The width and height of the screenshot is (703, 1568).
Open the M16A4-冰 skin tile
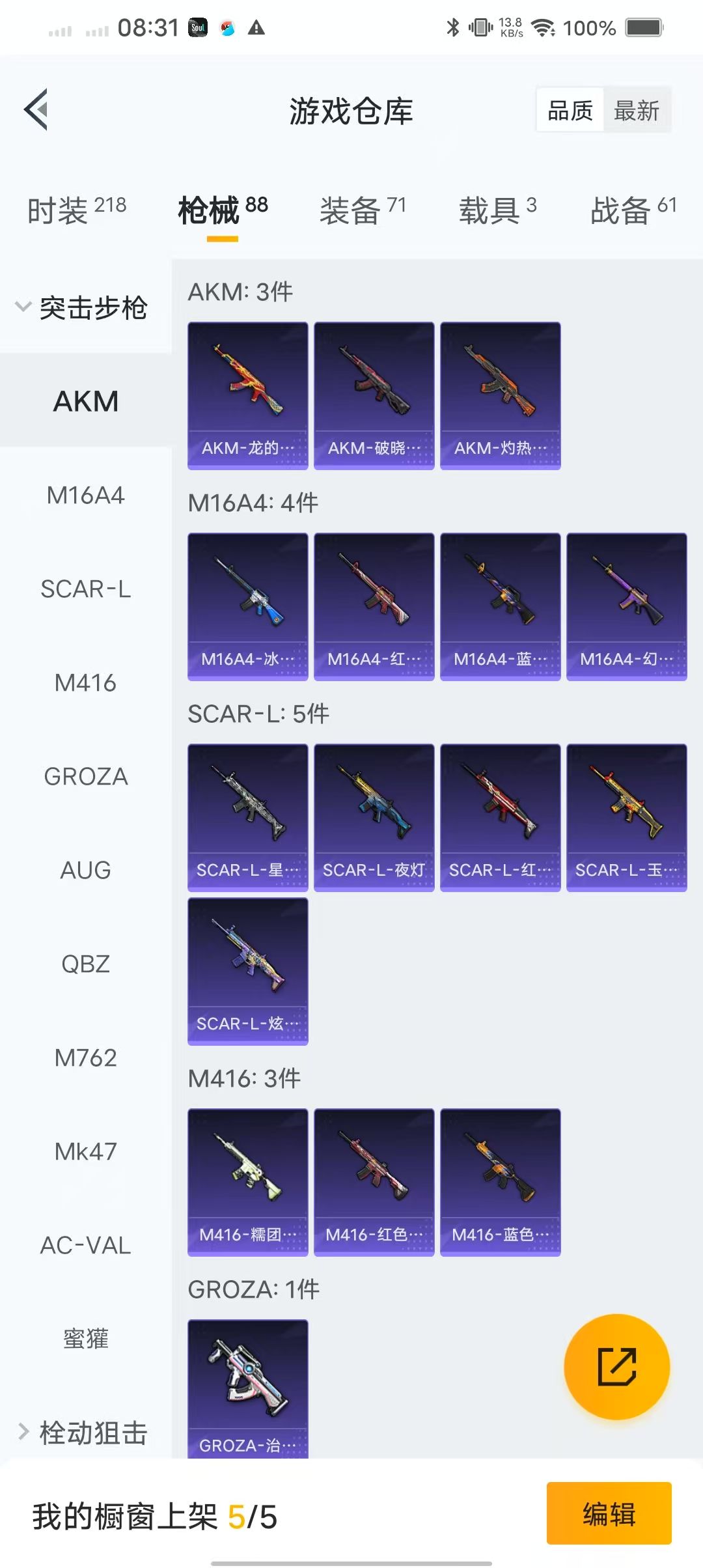[x=247, y=606]
